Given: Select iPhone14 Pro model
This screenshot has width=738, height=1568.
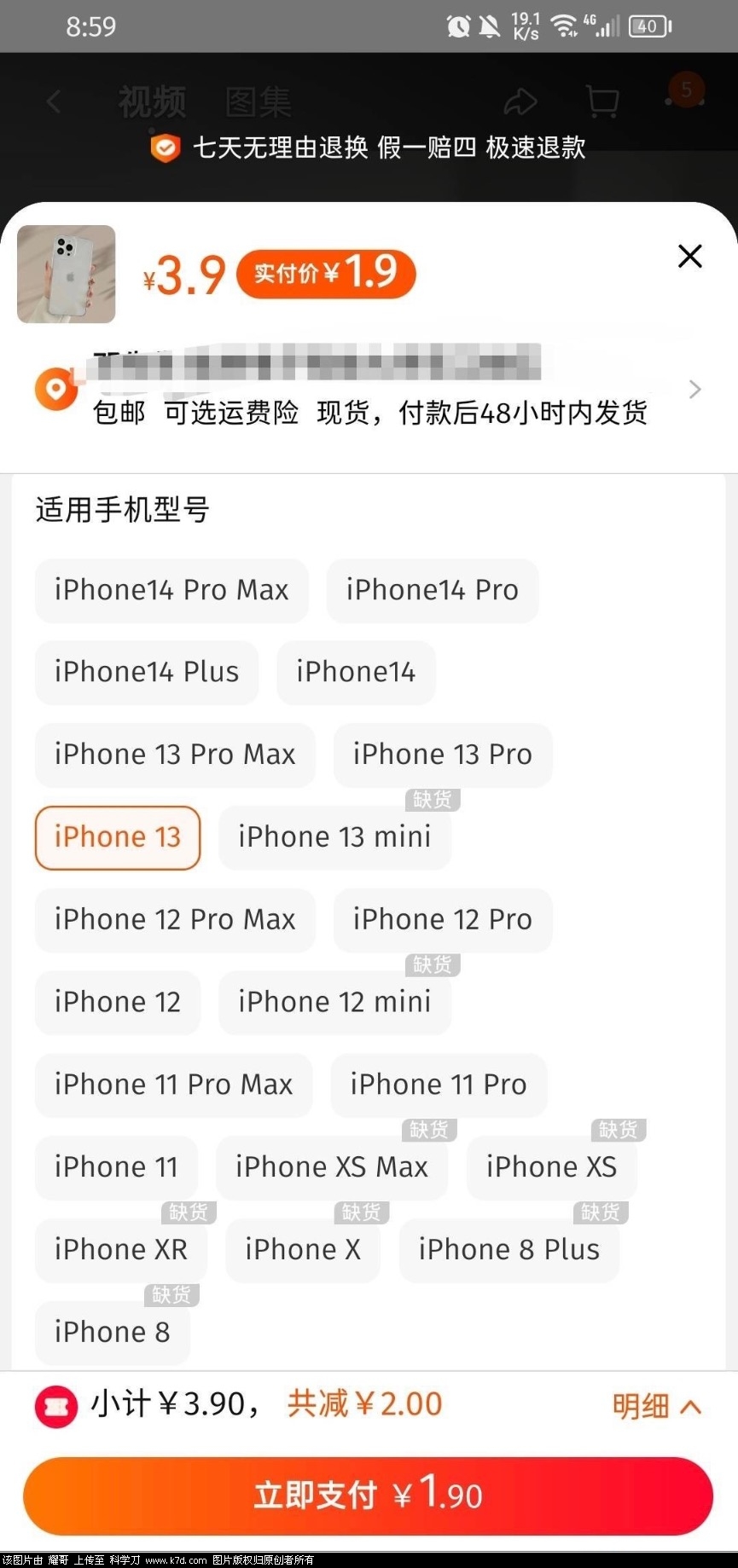Looking at the screenshot, I should 432,590.
